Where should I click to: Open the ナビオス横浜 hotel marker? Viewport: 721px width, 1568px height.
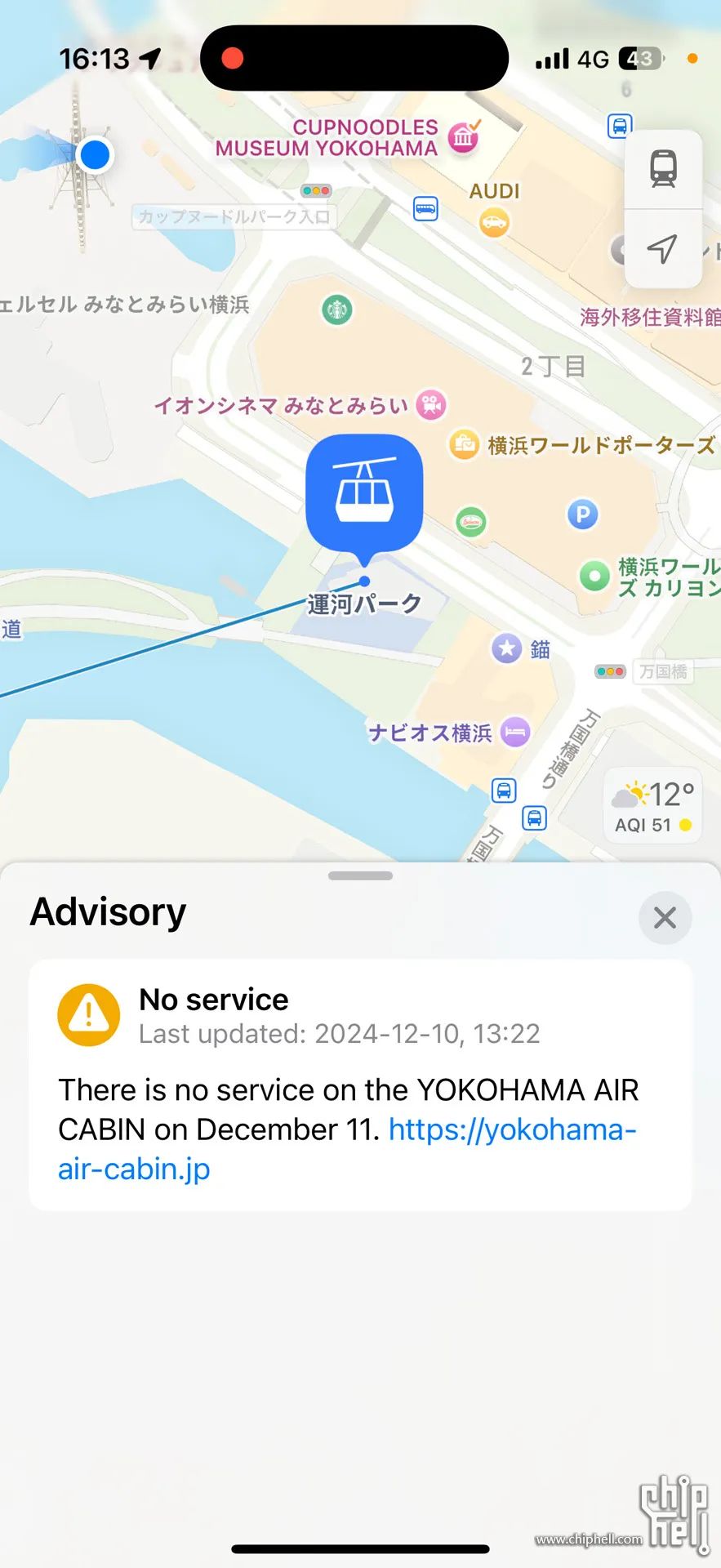514,733
